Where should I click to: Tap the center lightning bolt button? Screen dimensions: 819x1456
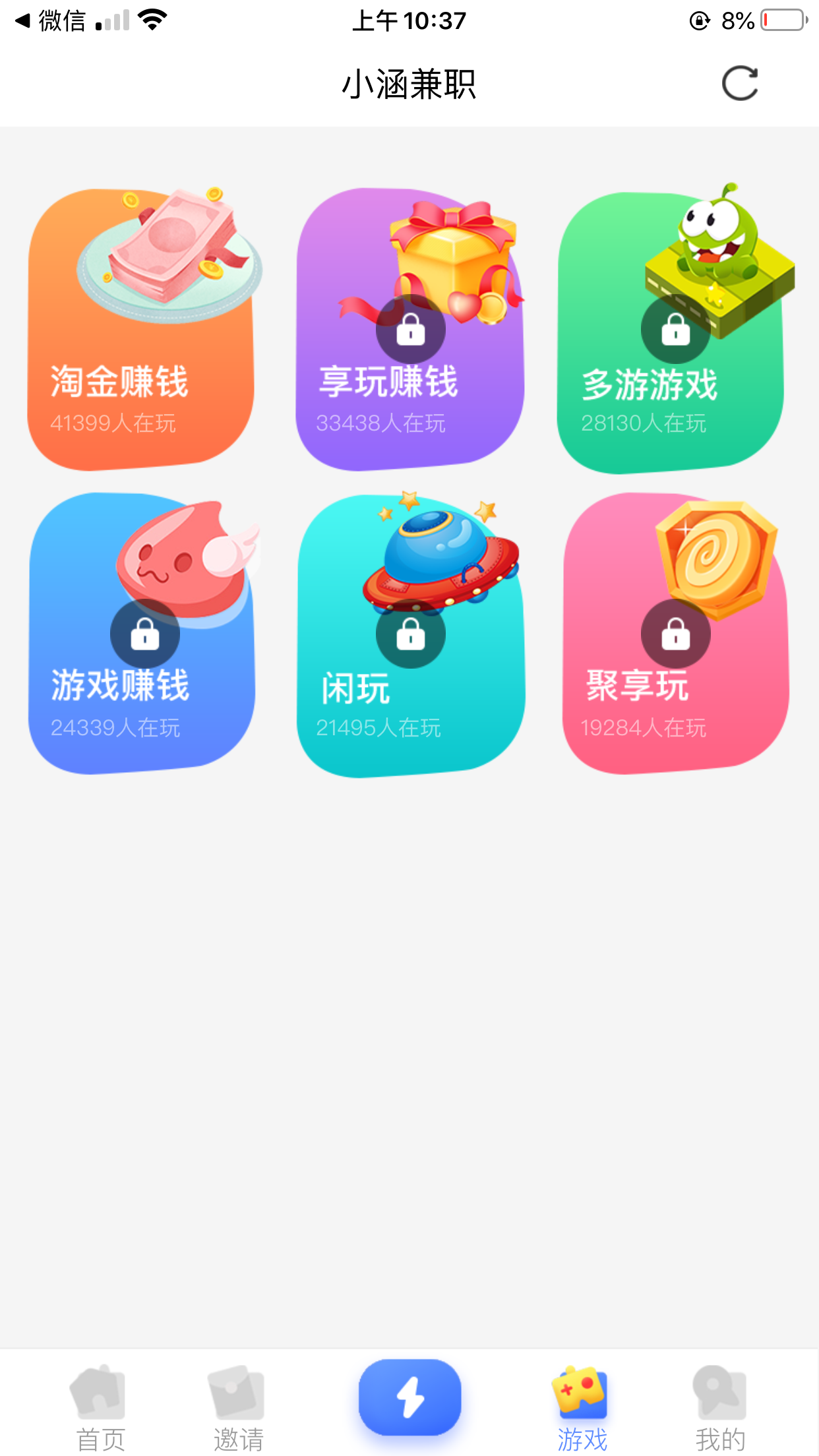pos(410,1397)
